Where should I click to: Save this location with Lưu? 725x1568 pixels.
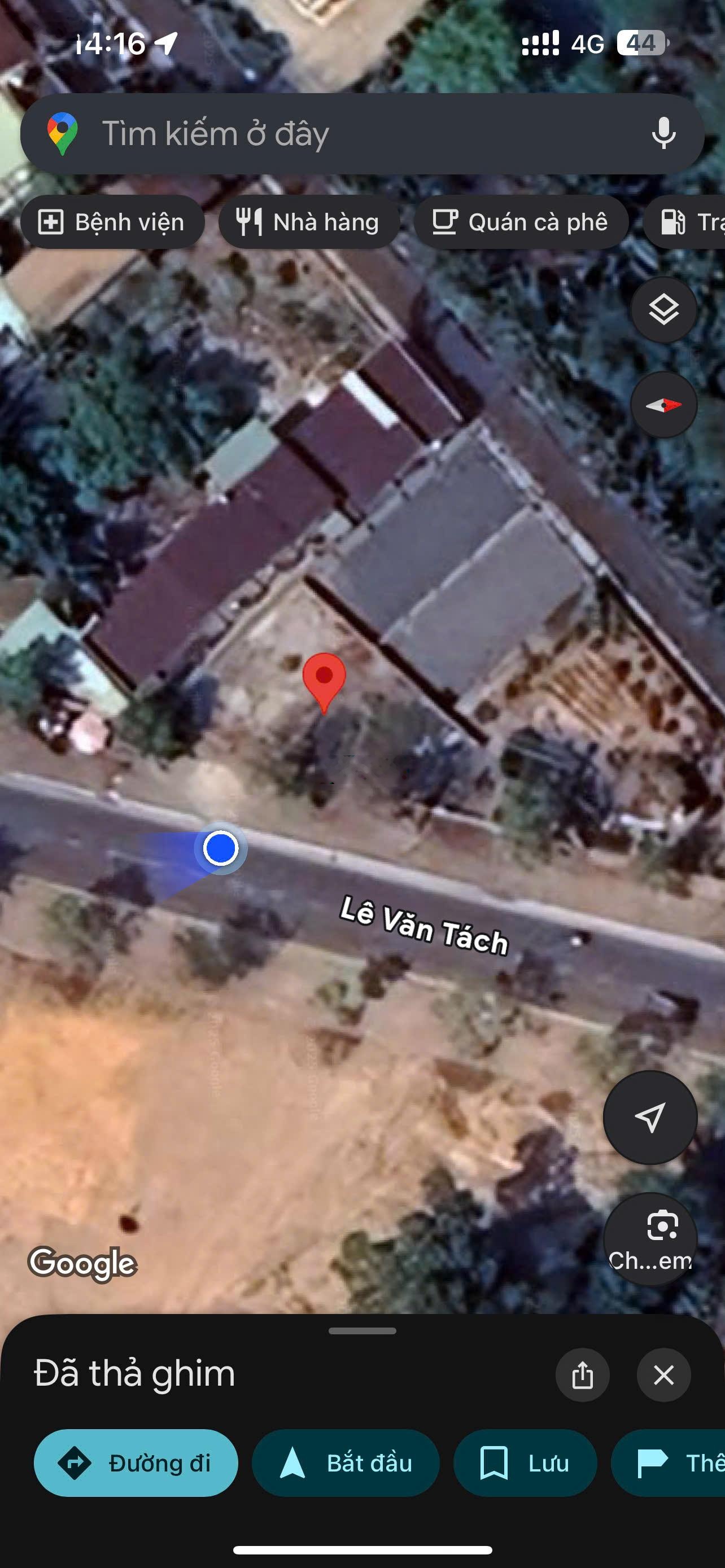click(x=525, y=1462)
